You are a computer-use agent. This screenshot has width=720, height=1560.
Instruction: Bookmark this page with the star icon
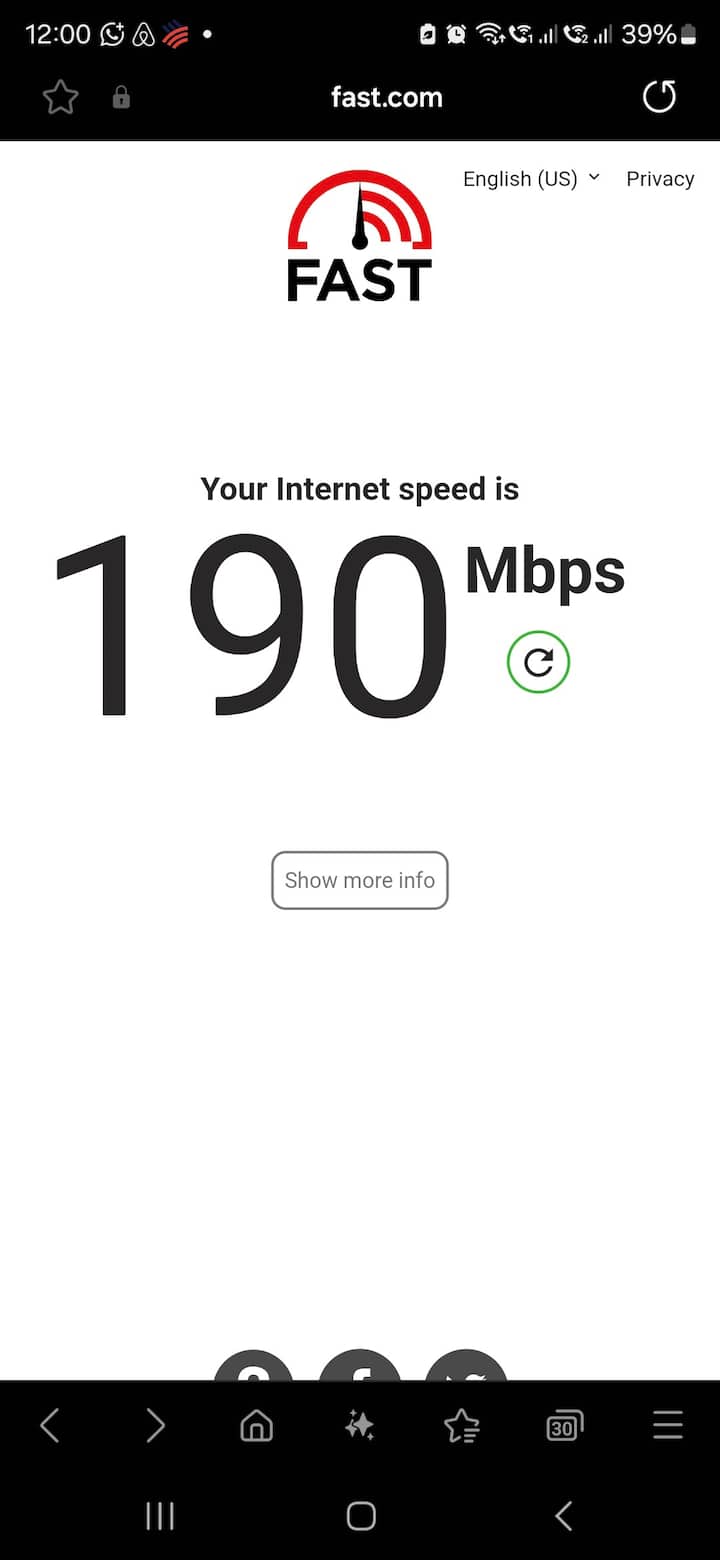point(61,97)
